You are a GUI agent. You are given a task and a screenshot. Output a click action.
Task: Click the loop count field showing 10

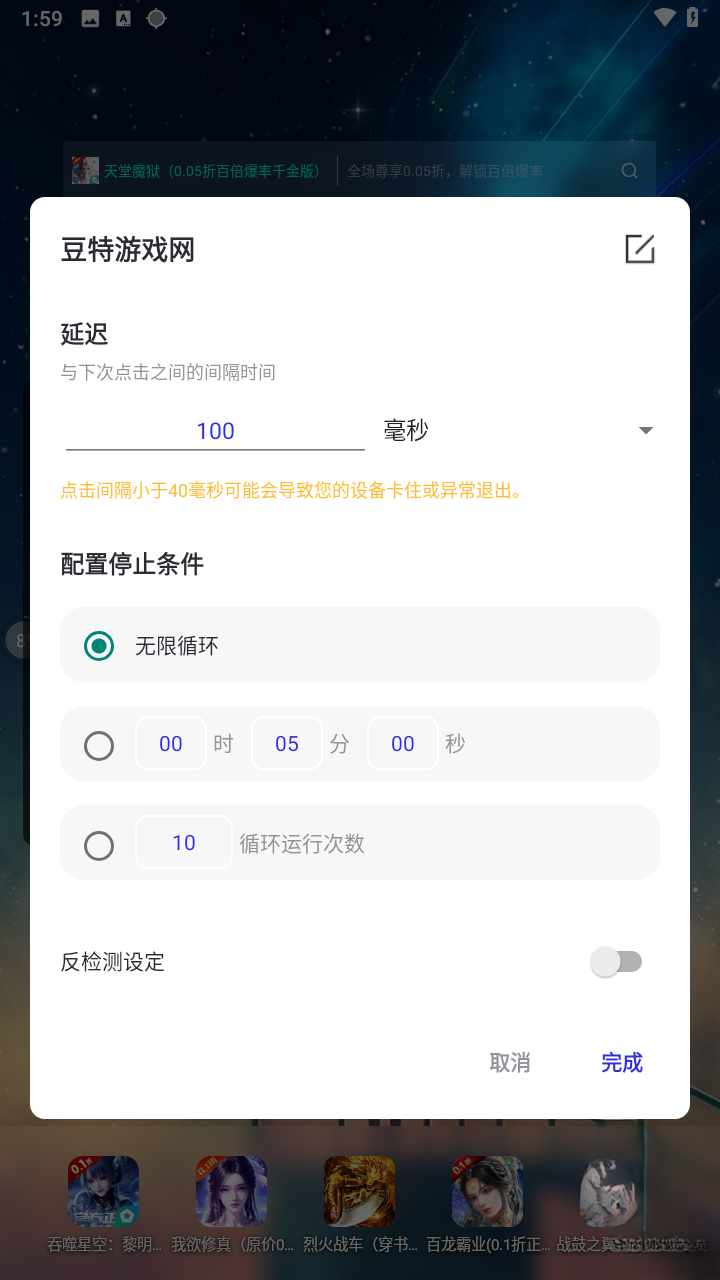pyautogui.click(x=183, y=842)
